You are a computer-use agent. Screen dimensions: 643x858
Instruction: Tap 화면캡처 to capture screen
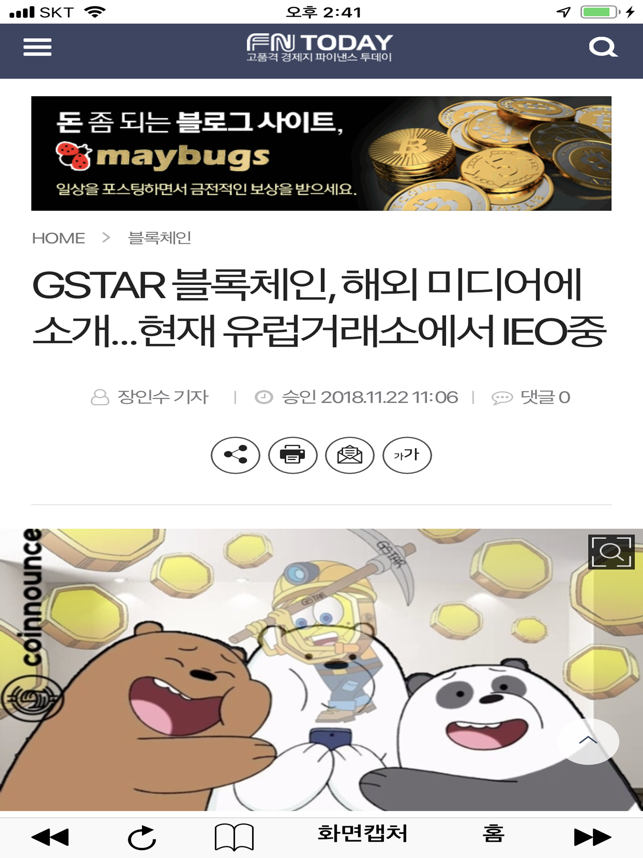(362, 834)
